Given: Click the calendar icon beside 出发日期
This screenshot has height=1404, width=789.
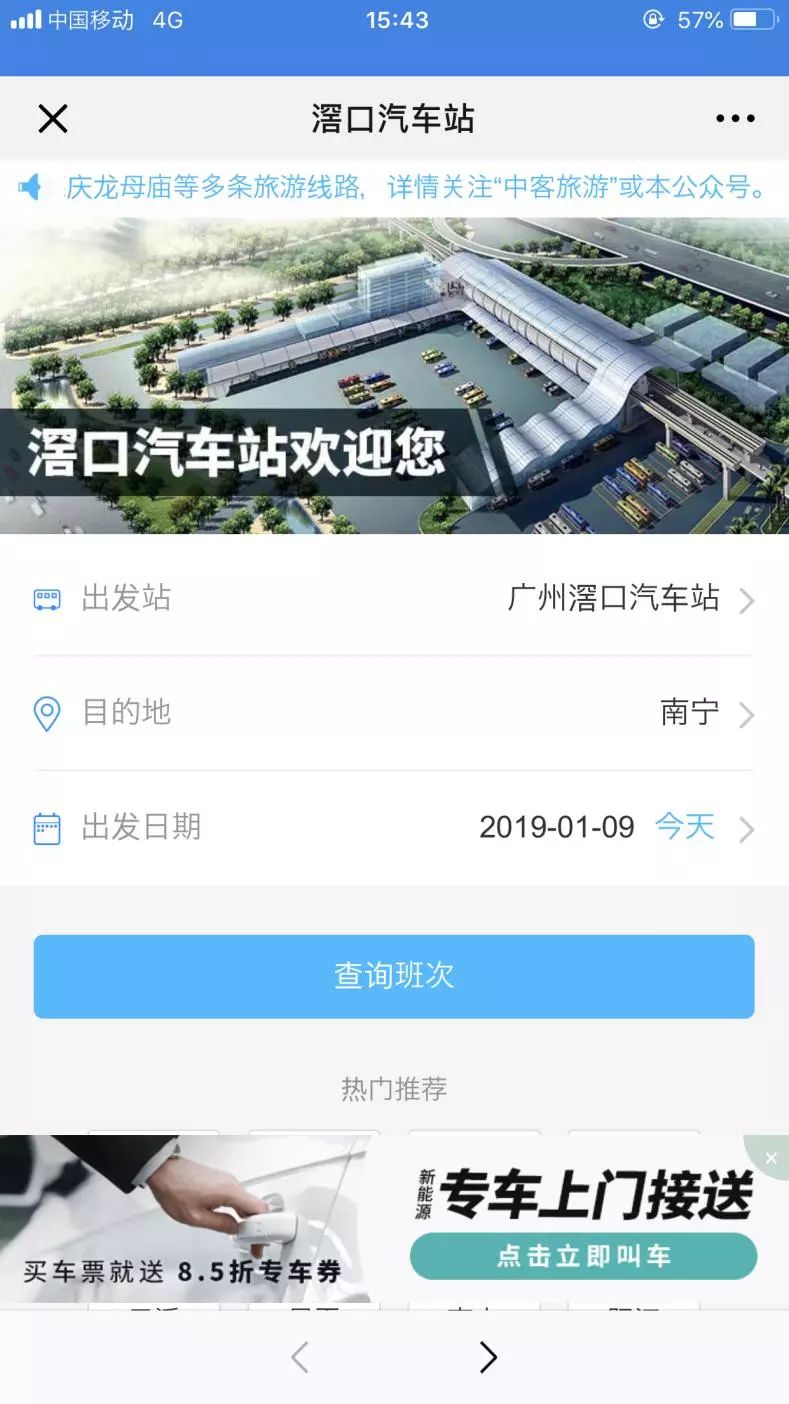Looking at the screenshot, I should [x=46, y=828].
